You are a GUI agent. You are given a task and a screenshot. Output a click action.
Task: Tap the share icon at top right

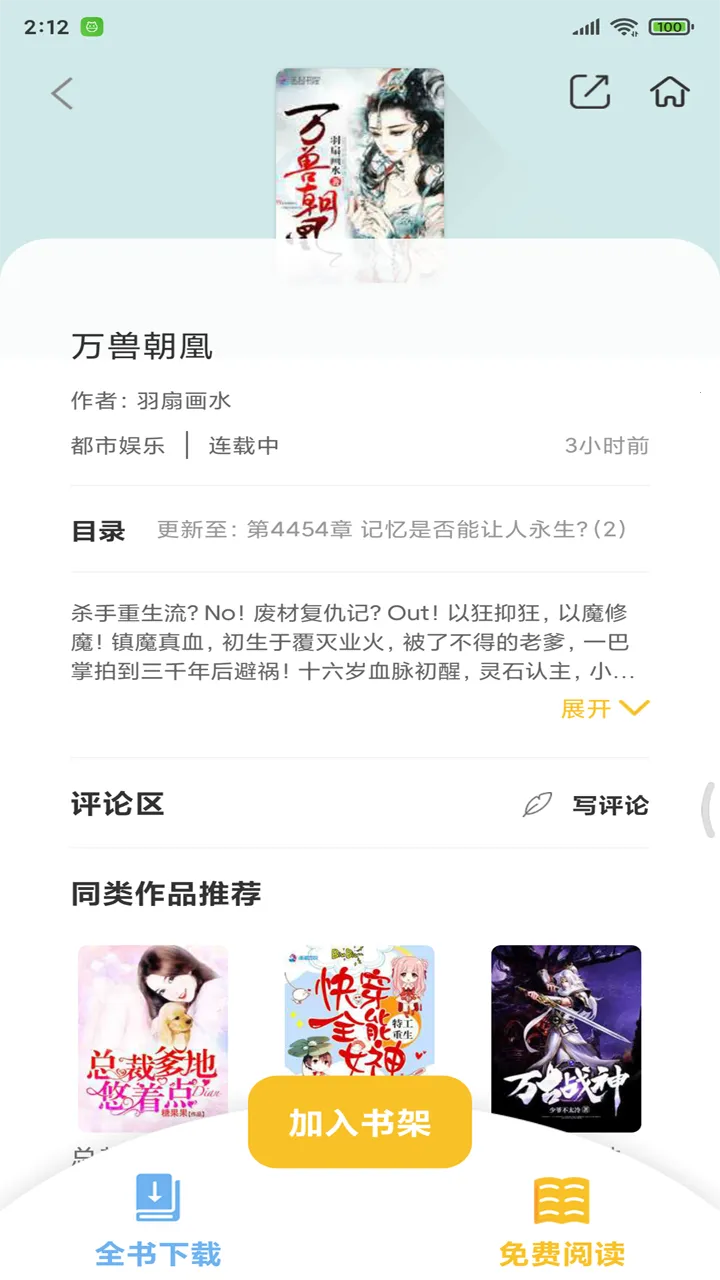tap(590, 92)
